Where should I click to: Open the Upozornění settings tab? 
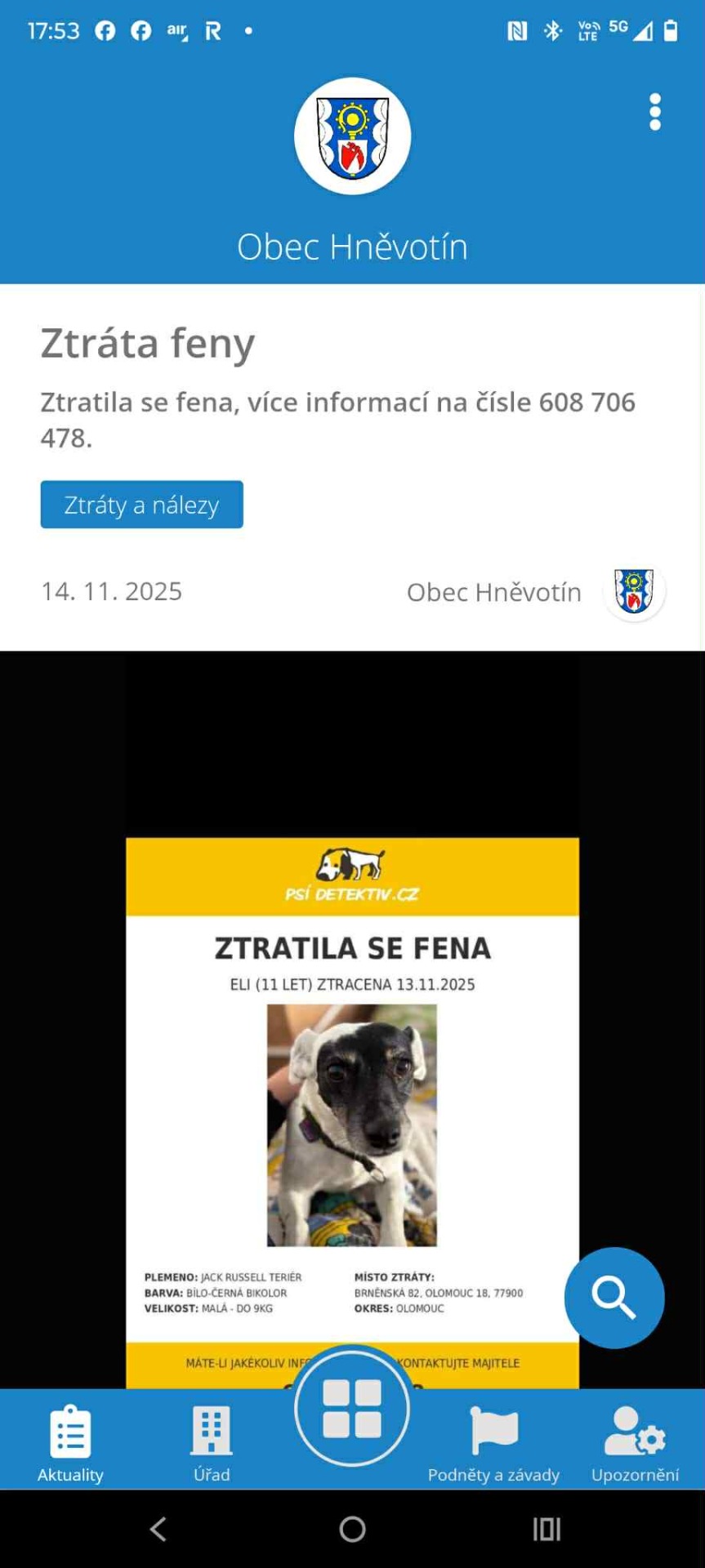pos(635,1442)
